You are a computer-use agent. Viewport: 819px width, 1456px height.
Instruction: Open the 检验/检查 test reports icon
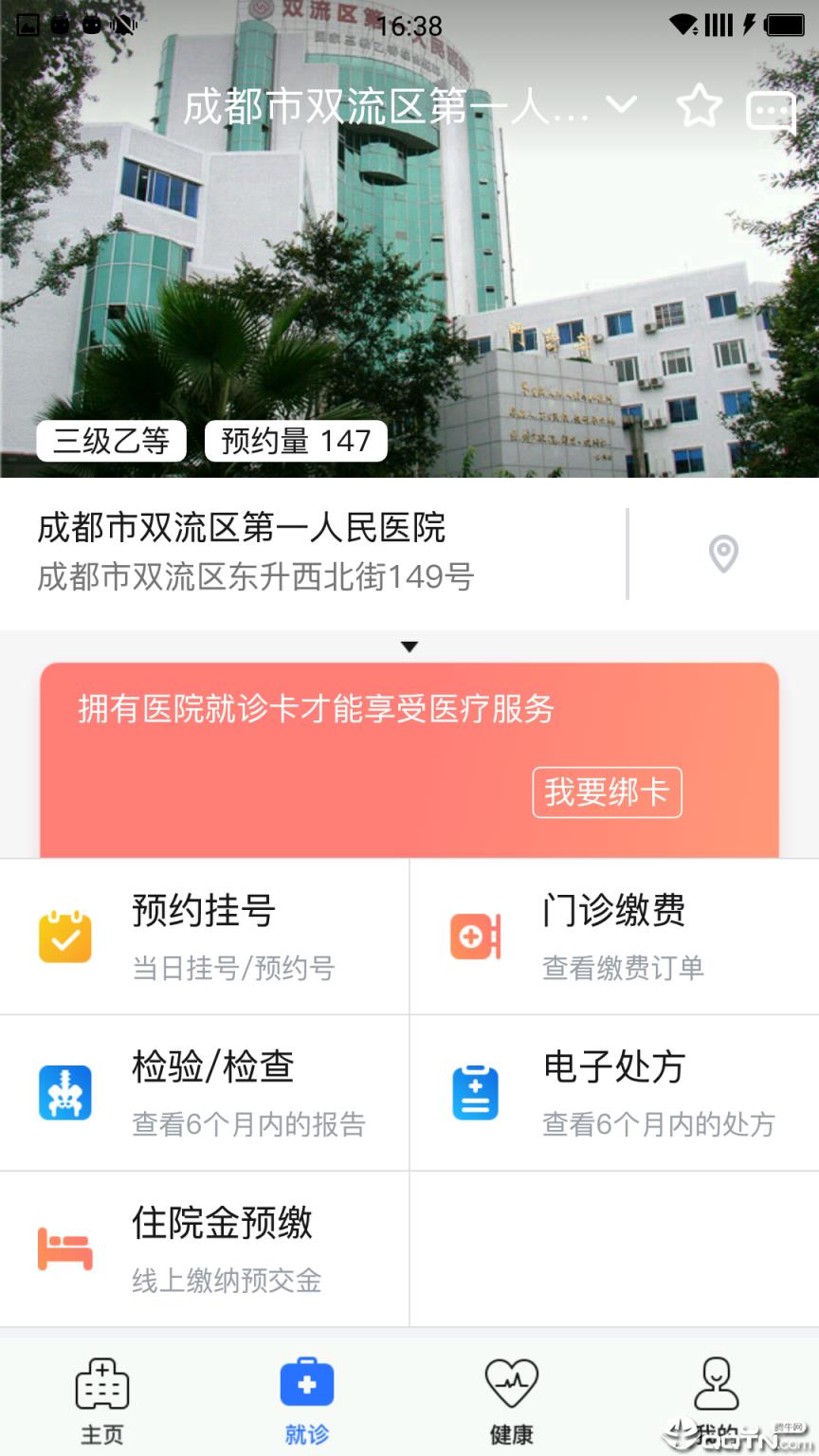tap(64, 1092)
